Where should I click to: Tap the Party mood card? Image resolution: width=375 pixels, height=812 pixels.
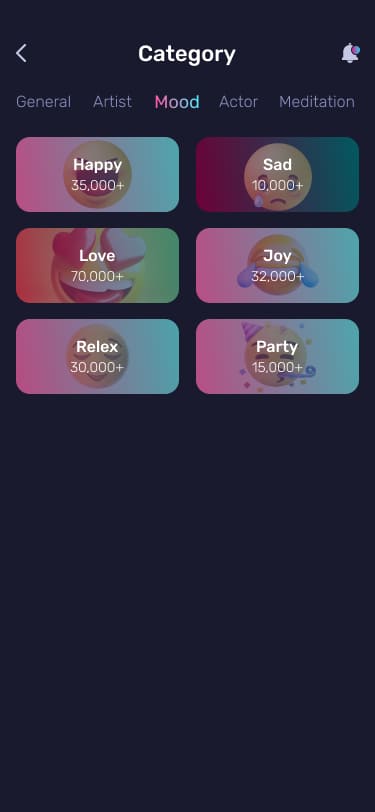(x=277, y=357)
